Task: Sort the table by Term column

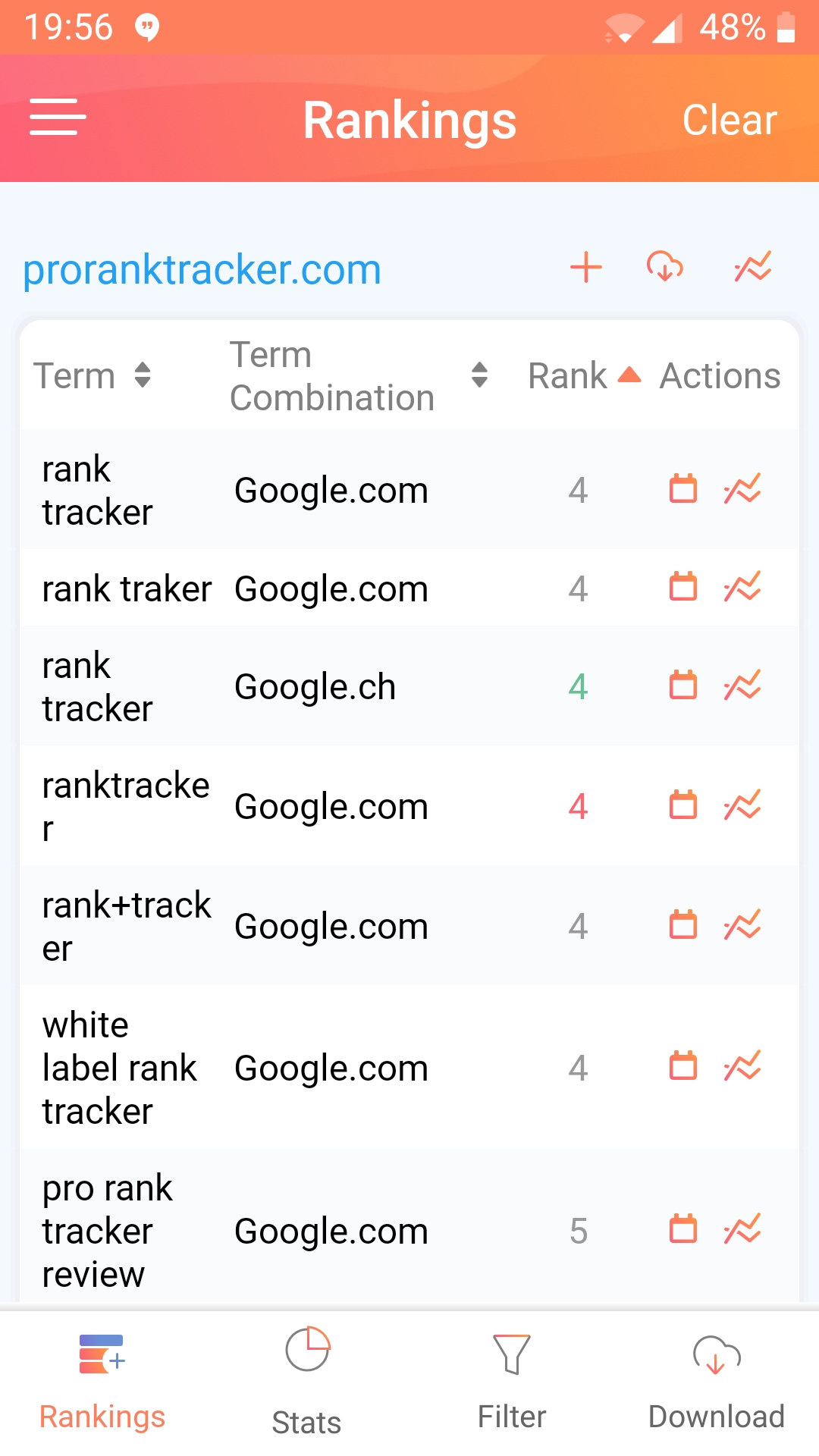Action: pyautogui.click(x=93, y=375)
